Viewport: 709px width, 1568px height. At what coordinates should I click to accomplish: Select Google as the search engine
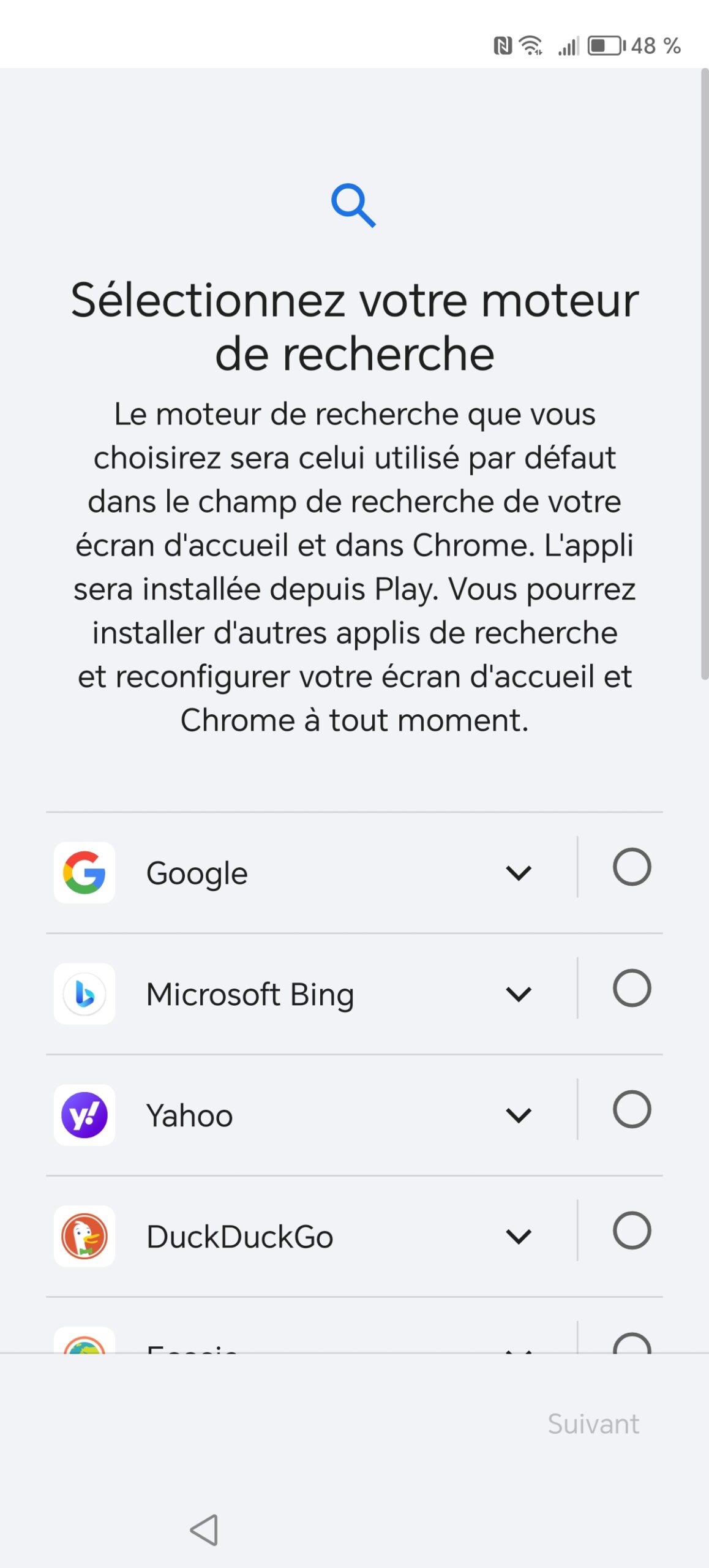[631, 867]
